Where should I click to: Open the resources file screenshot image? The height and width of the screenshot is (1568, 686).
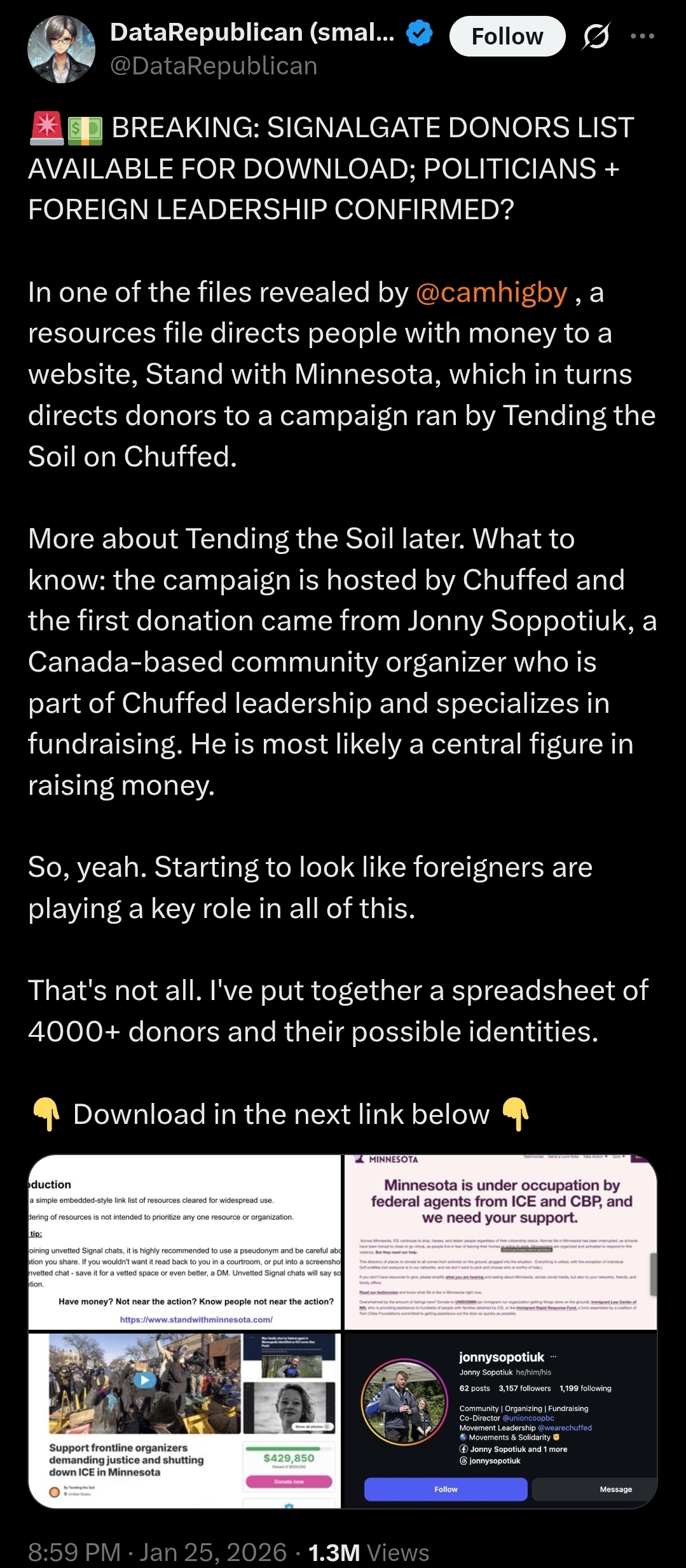pos(185,1243)
